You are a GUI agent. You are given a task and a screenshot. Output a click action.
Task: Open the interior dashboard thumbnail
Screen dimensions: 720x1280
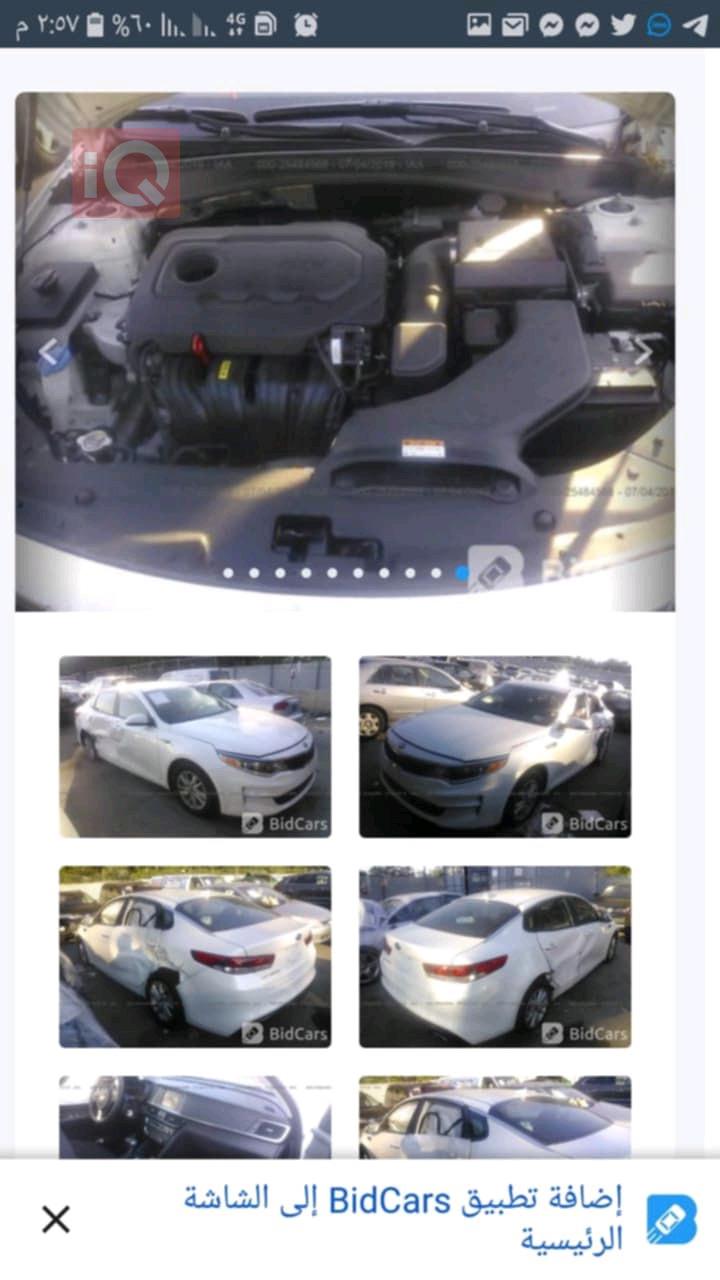click(x=195, y=1117)
